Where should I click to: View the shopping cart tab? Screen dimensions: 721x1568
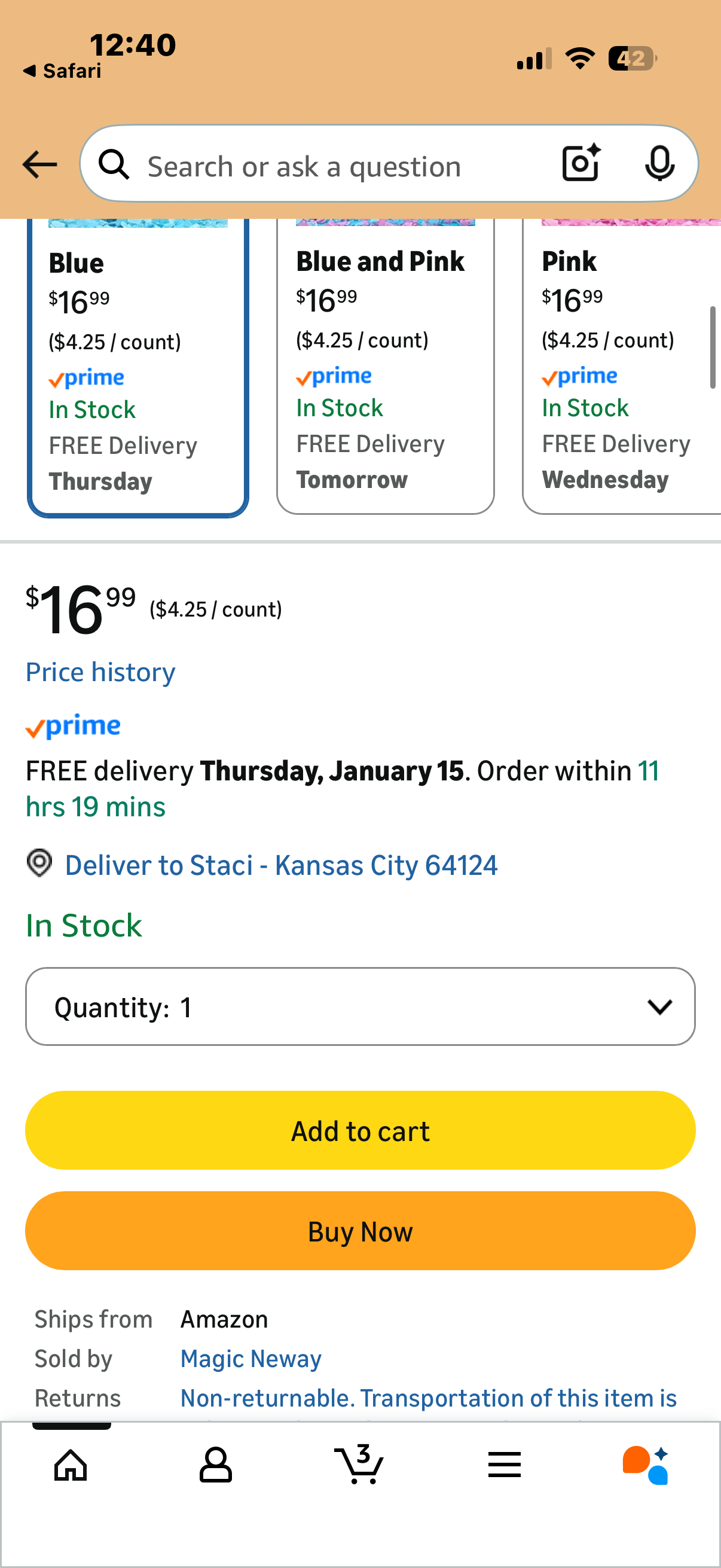359,1465
